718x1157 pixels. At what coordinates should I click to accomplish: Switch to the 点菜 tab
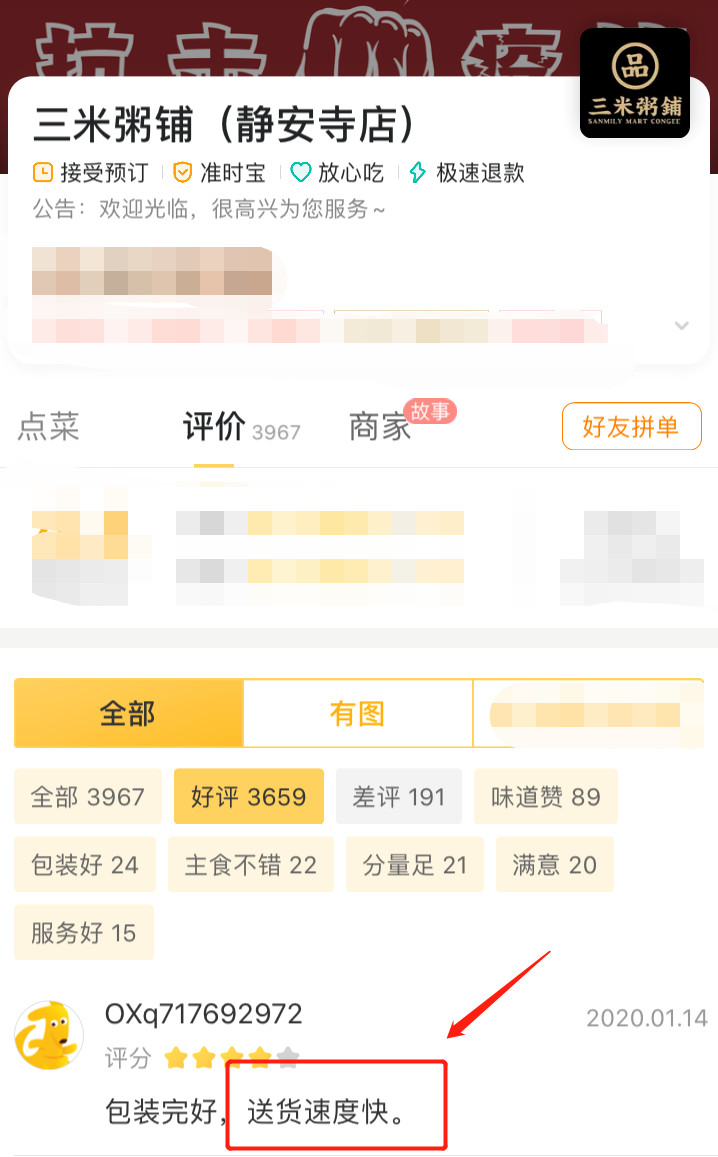pos(48,428)
